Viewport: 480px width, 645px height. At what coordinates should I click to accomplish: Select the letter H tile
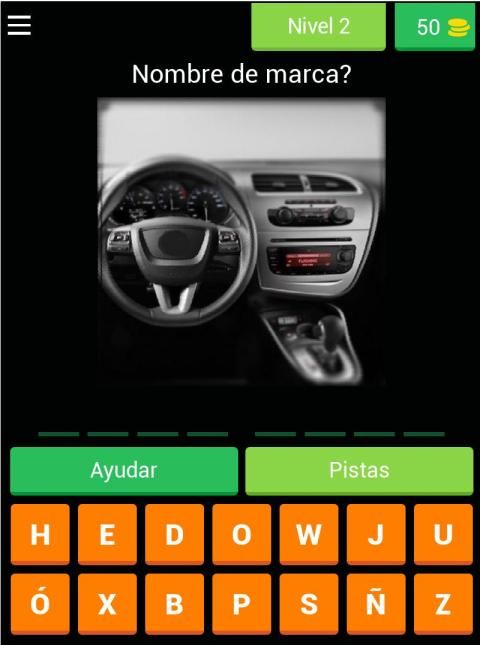40,534
